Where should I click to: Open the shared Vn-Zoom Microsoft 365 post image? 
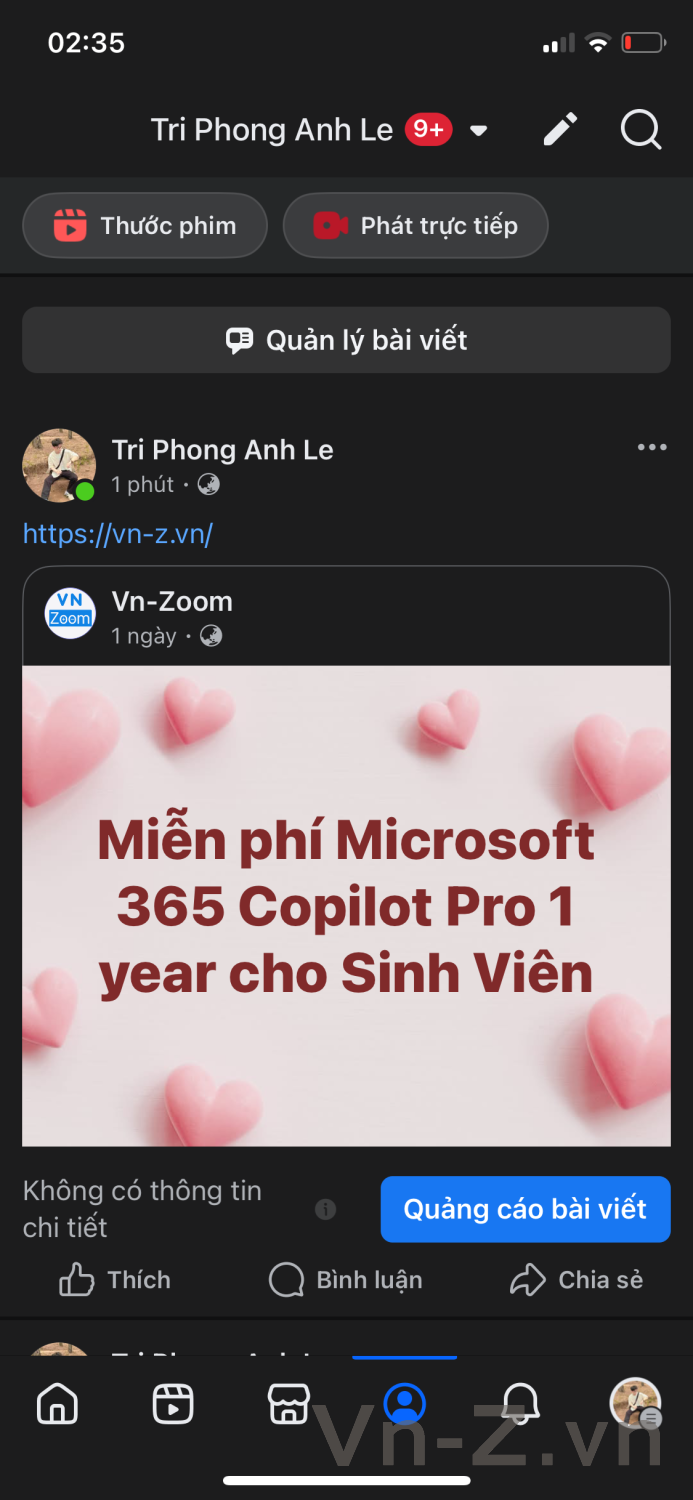click(346, 905)
